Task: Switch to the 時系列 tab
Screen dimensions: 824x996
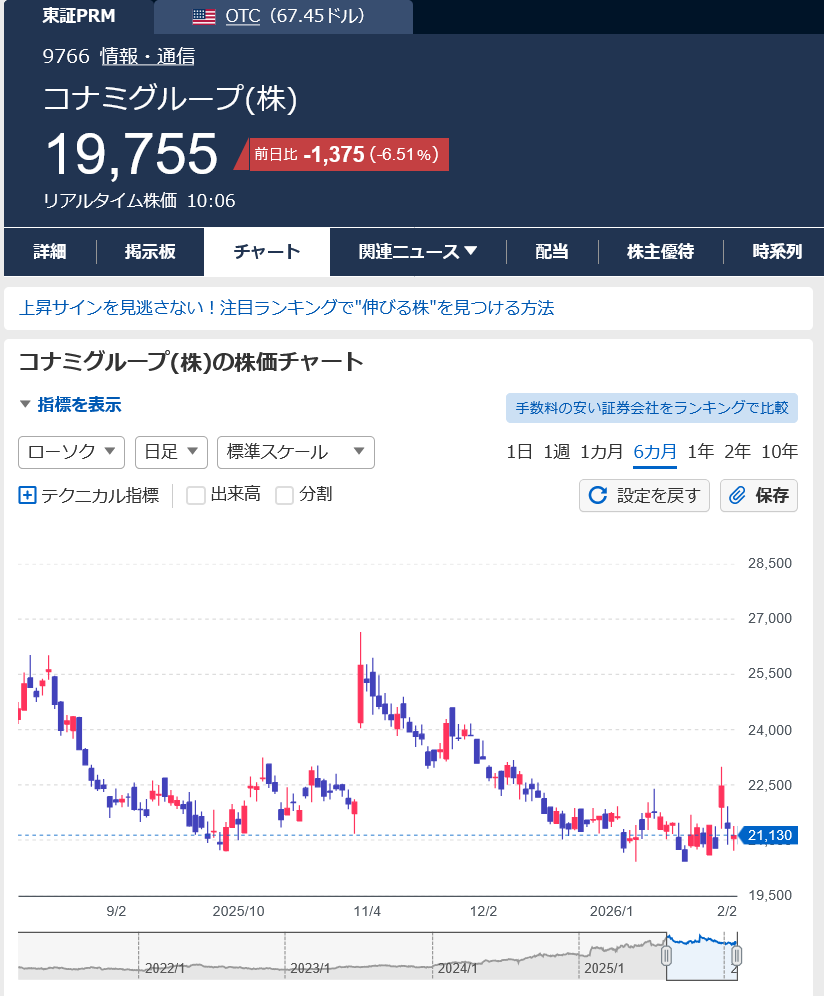Action: [x=777, y=252]
